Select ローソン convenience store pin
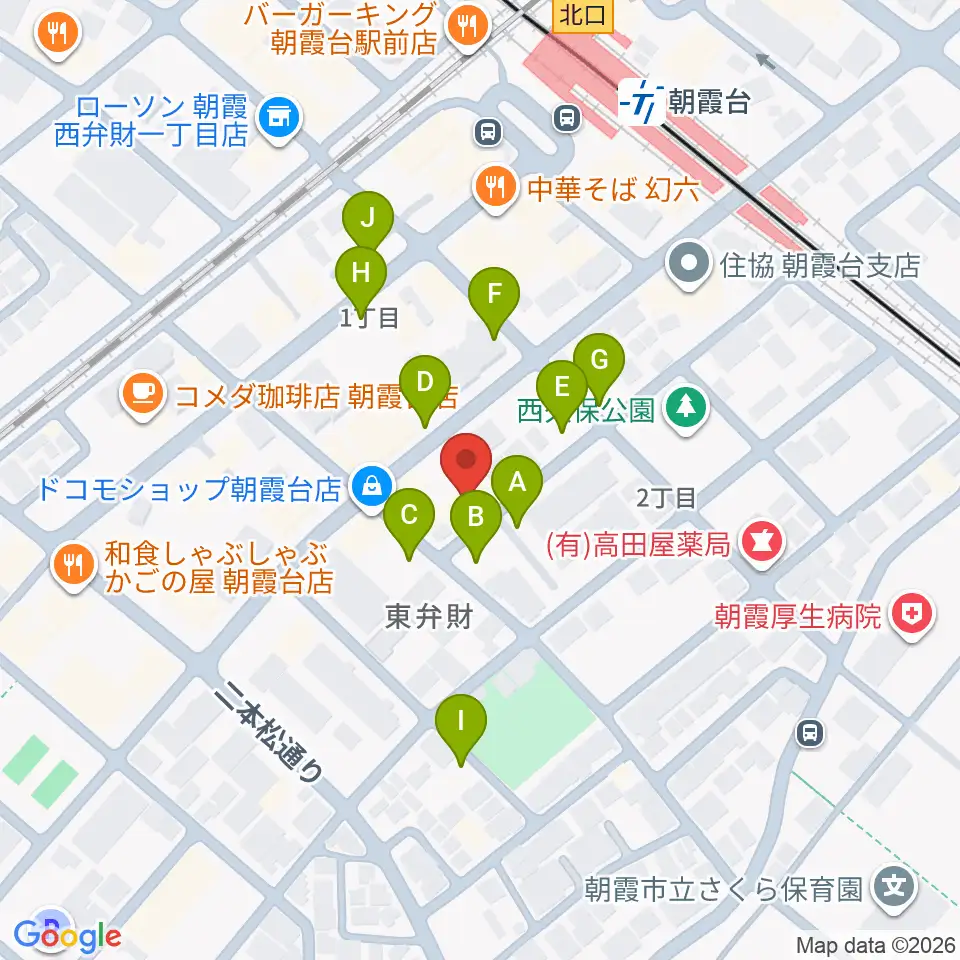The image size is (960, 960). [279, 120]
